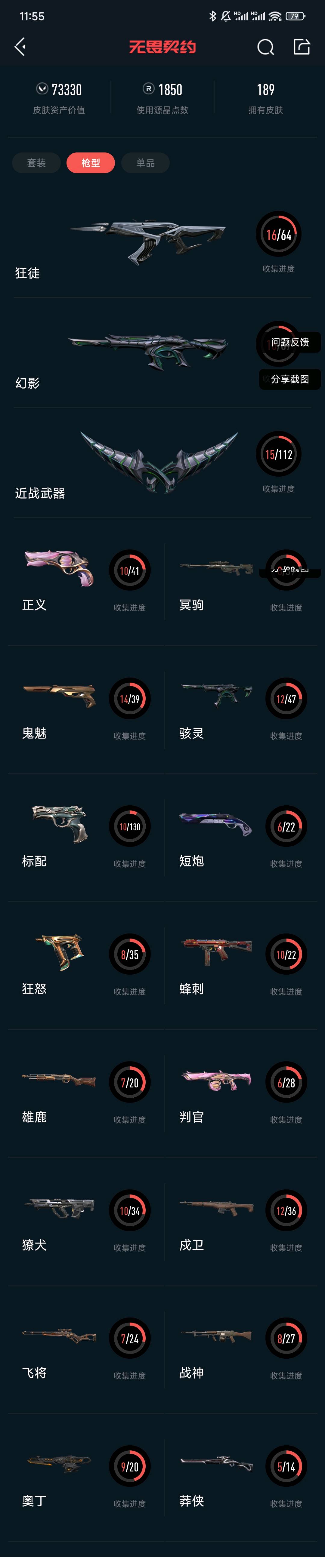The height and width of the screenshot is (1568, 325).
Task: Select the 蜂刺 weapon card
Action: pyautogui.click(x=240, y=965)
